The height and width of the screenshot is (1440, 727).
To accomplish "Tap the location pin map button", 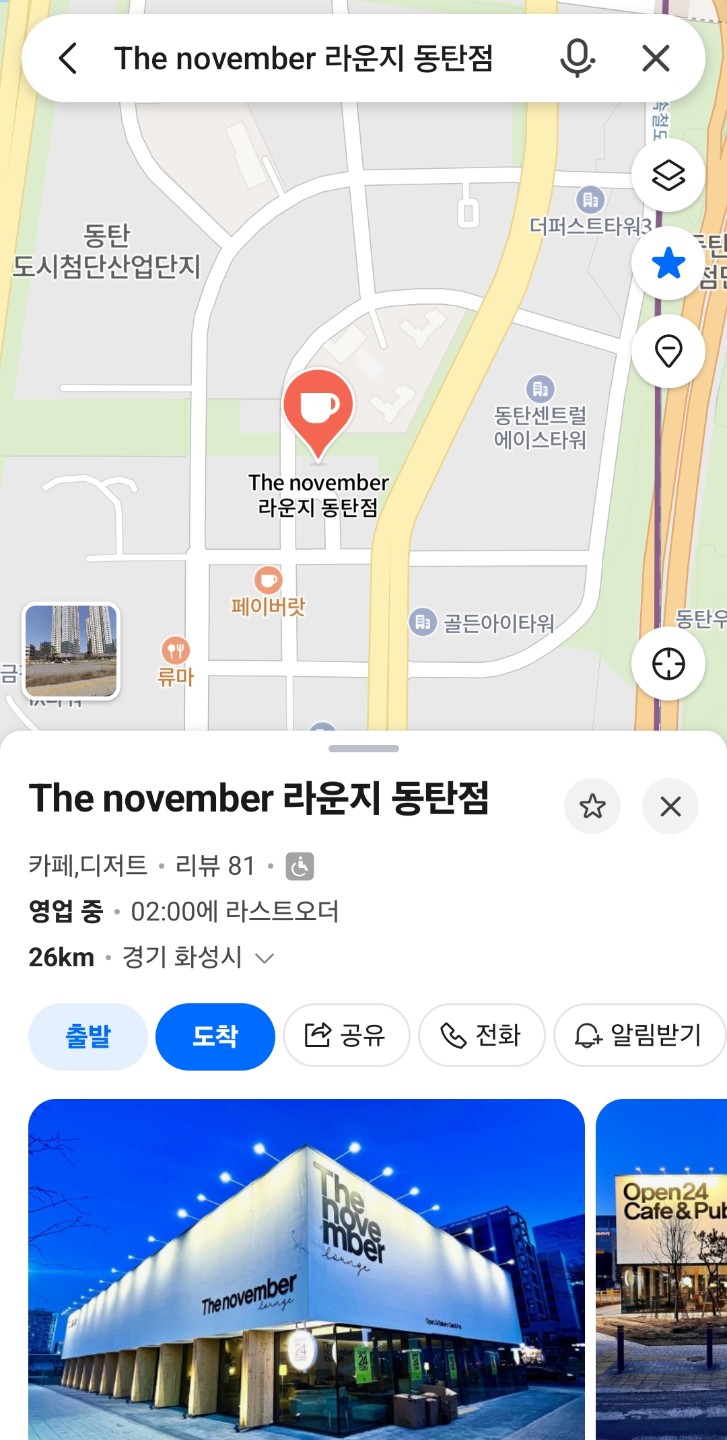I will click(x=668, y=351).
